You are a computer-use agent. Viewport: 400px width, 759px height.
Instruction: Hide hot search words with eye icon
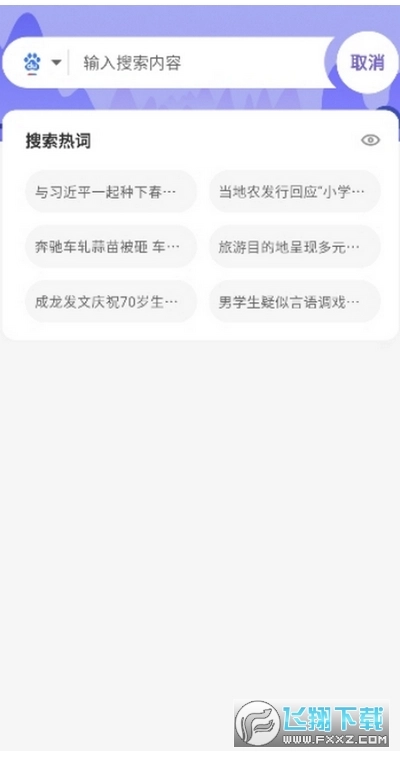pyautogui.click(x=370, y=140)
